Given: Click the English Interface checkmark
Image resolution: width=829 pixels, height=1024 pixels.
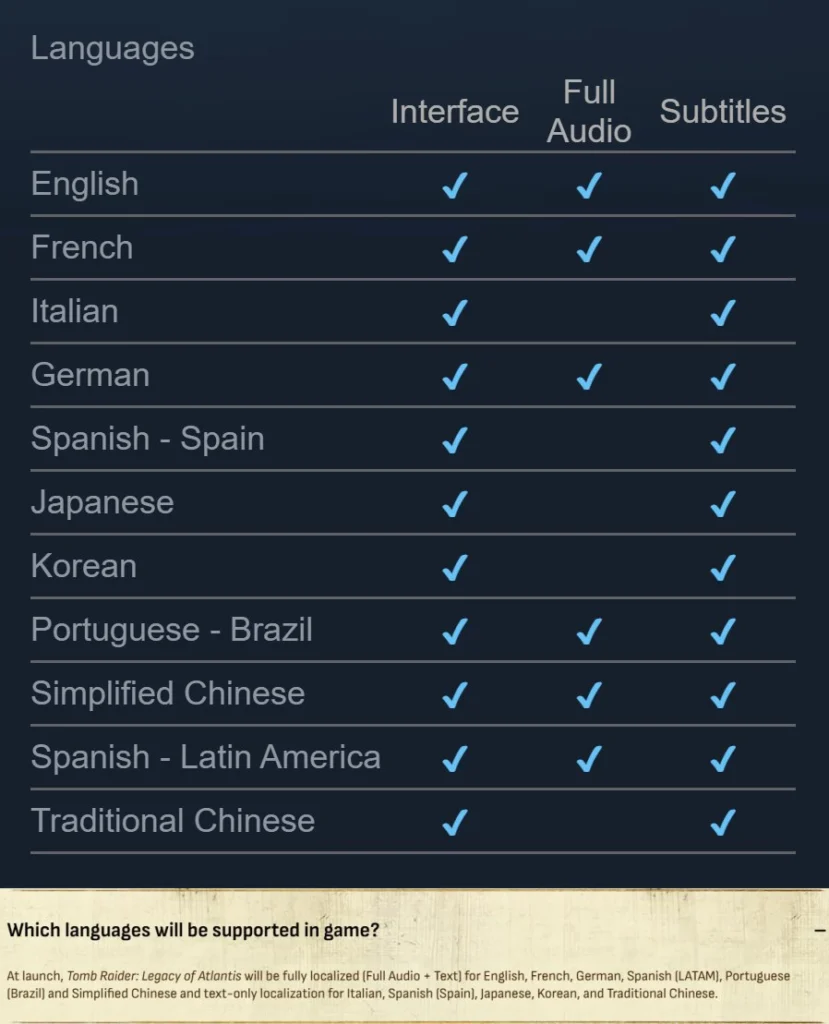Looking at the screenshot, I should (454, 185).
